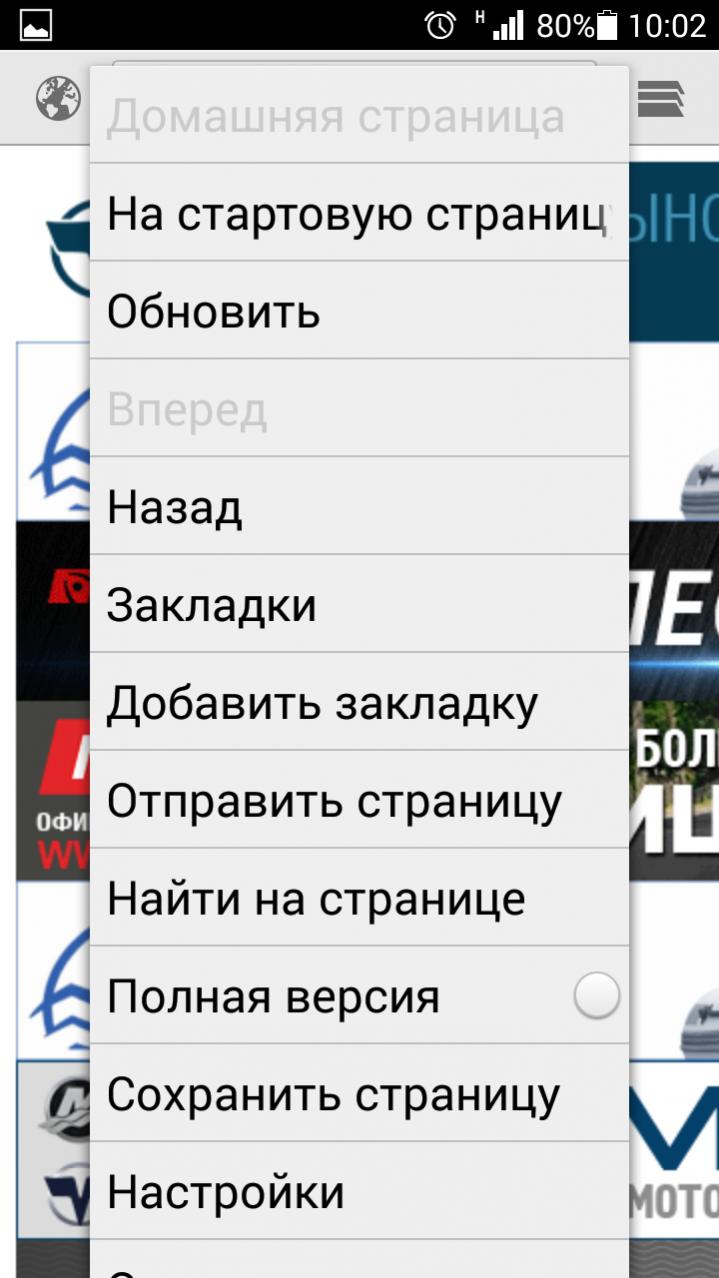The width and height of the screenshot is (719, 1278).
Task: Enable the 'Полная версия' checkbox
Action: pyautogui.click(x=597, y=997)
